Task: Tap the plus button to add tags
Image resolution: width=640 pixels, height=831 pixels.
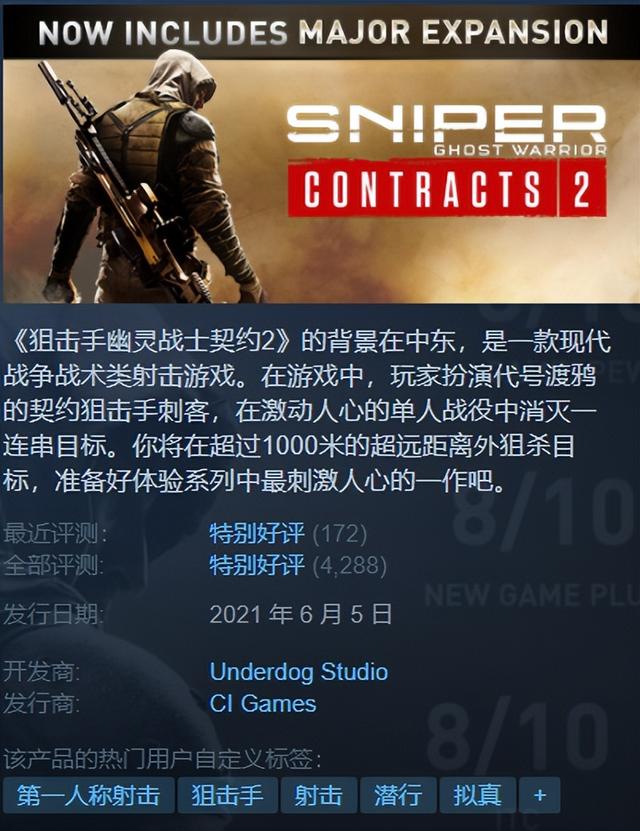Action: click(x=540, y=795)
